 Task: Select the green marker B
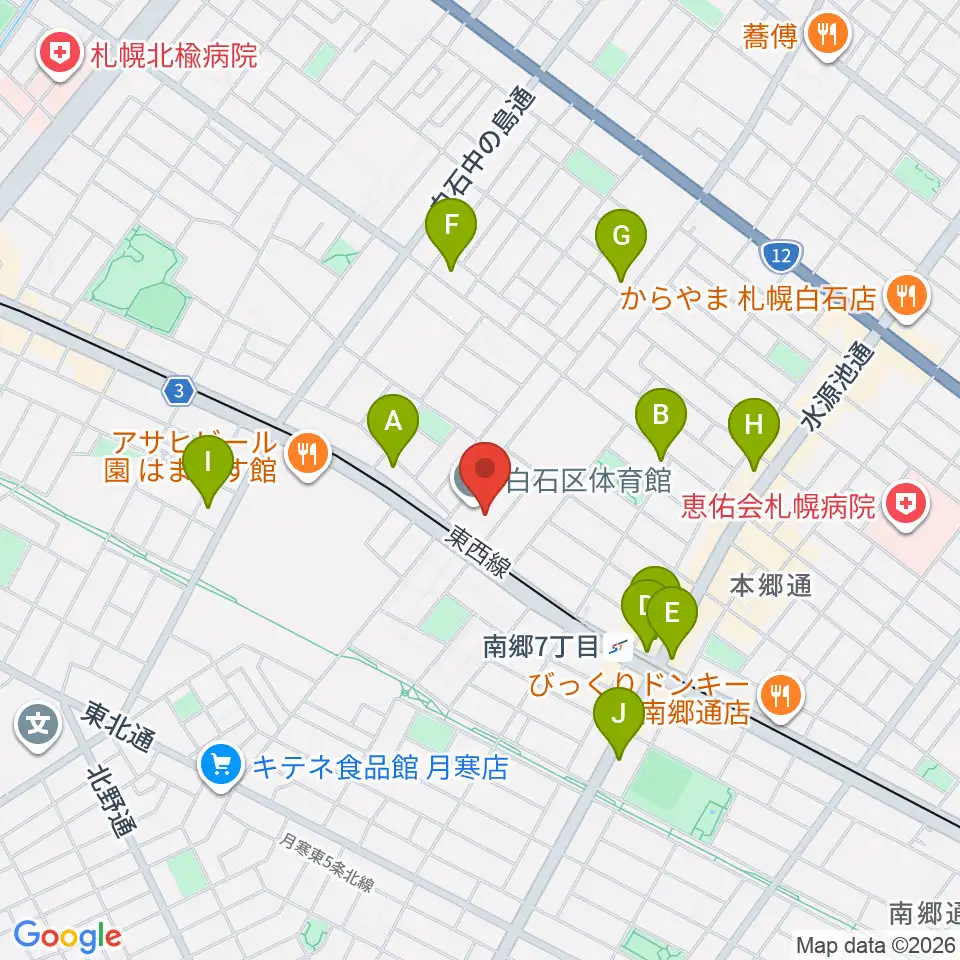tap(661, 424)
